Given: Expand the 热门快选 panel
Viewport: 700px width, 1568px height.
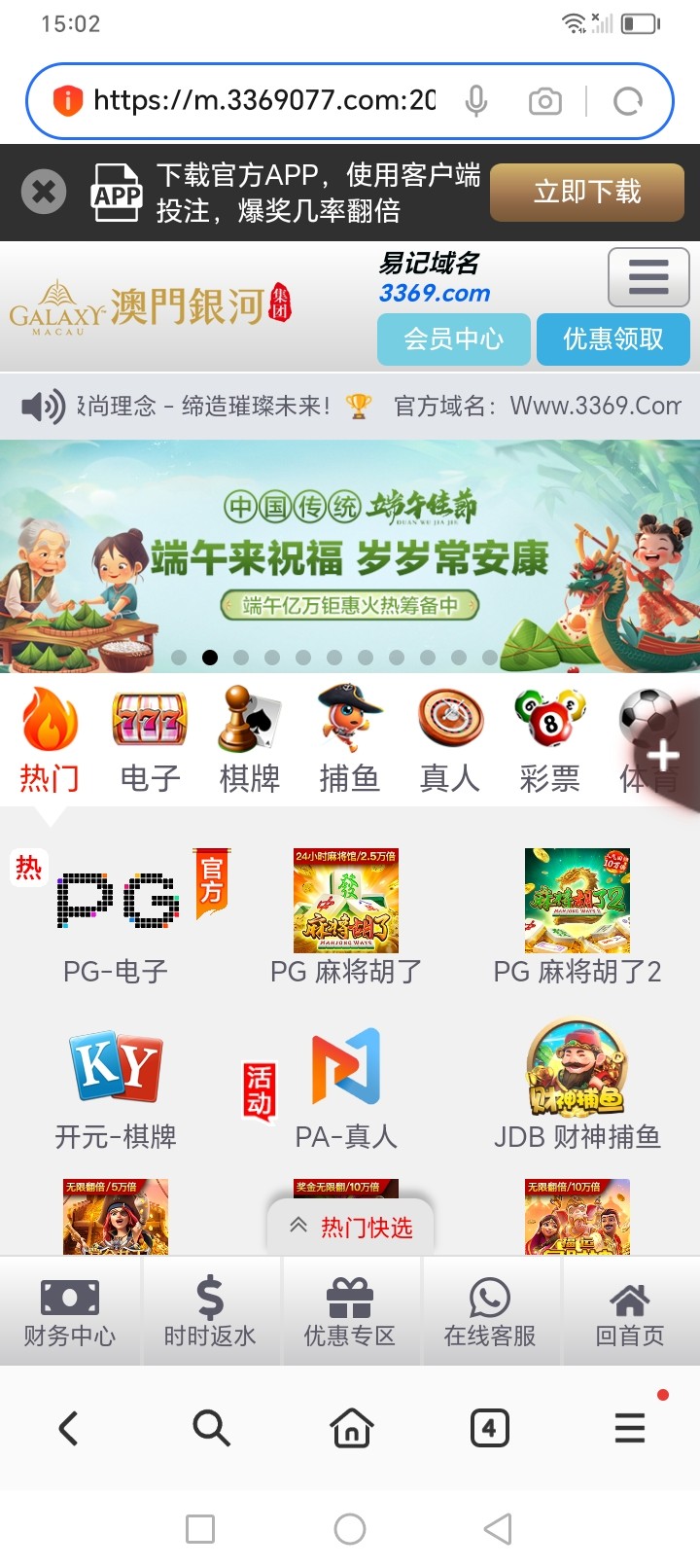Looking at the screenshot, I should pos(351,1227).
